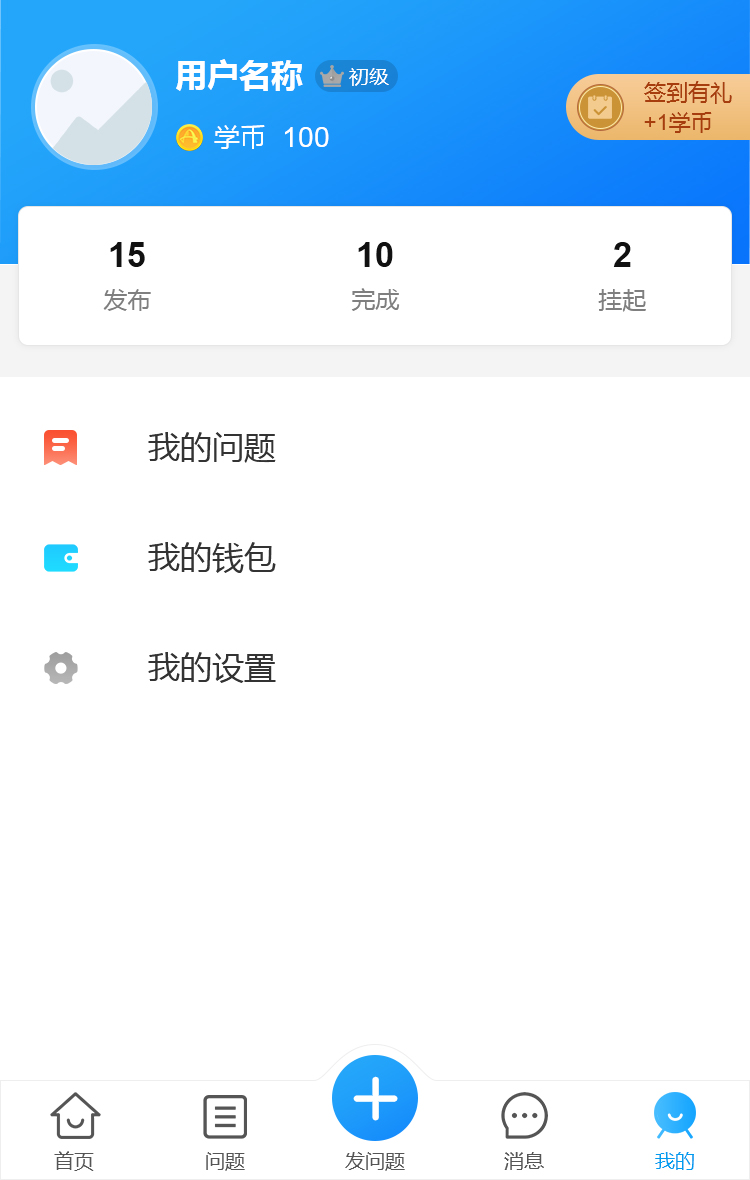Claim the 签到有礼 sign-in reward
The height and width of the screenshot is (1180, 750).
pos(660,107)
